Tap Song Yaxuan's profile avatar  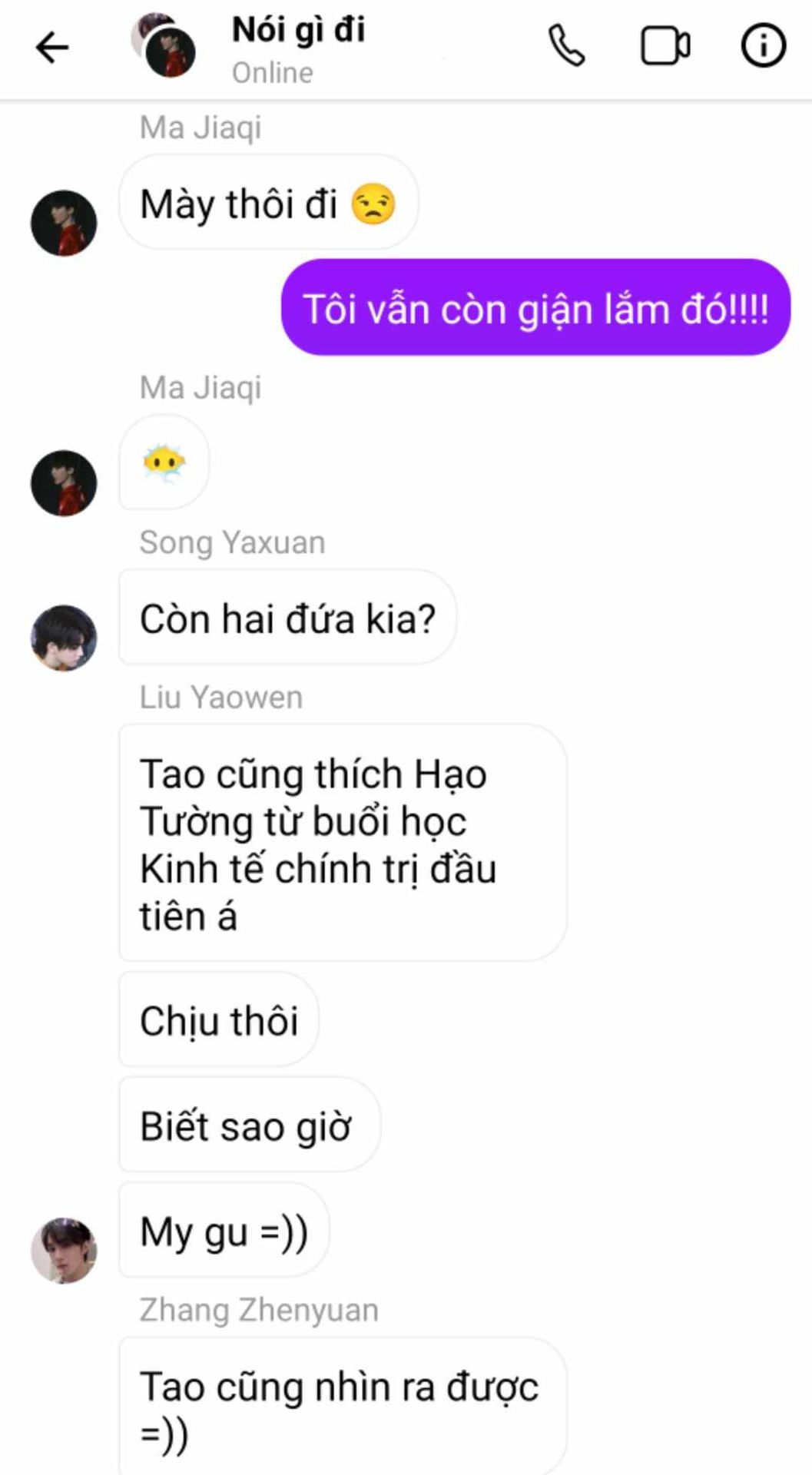tap(64, 638)
